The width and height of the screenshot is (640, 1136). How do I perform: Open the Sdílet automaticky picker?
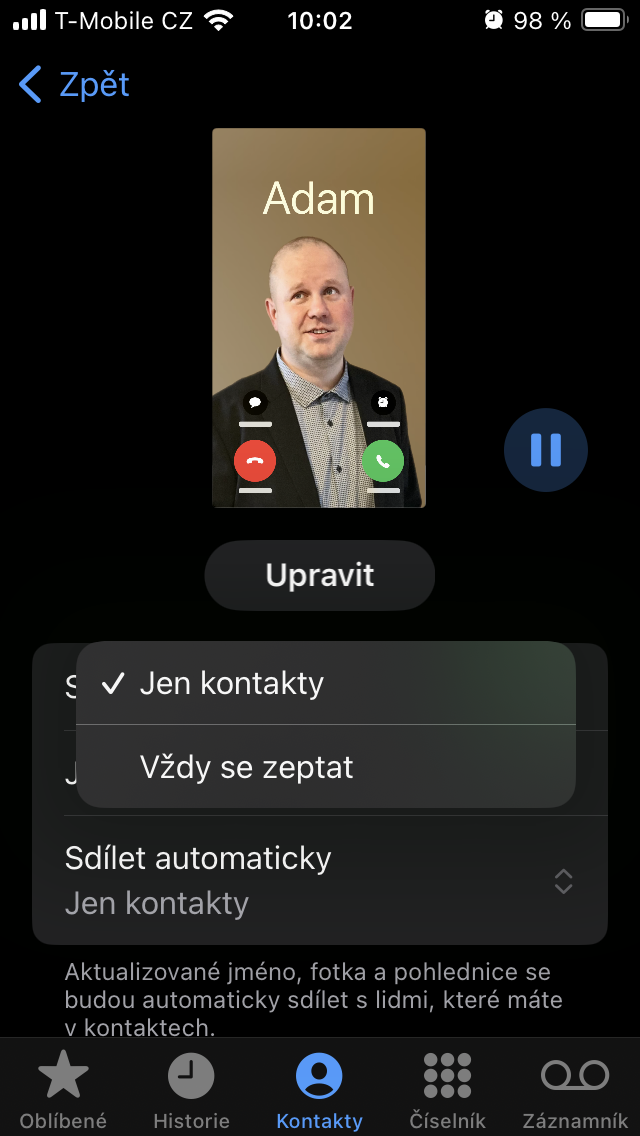(320, 880)
